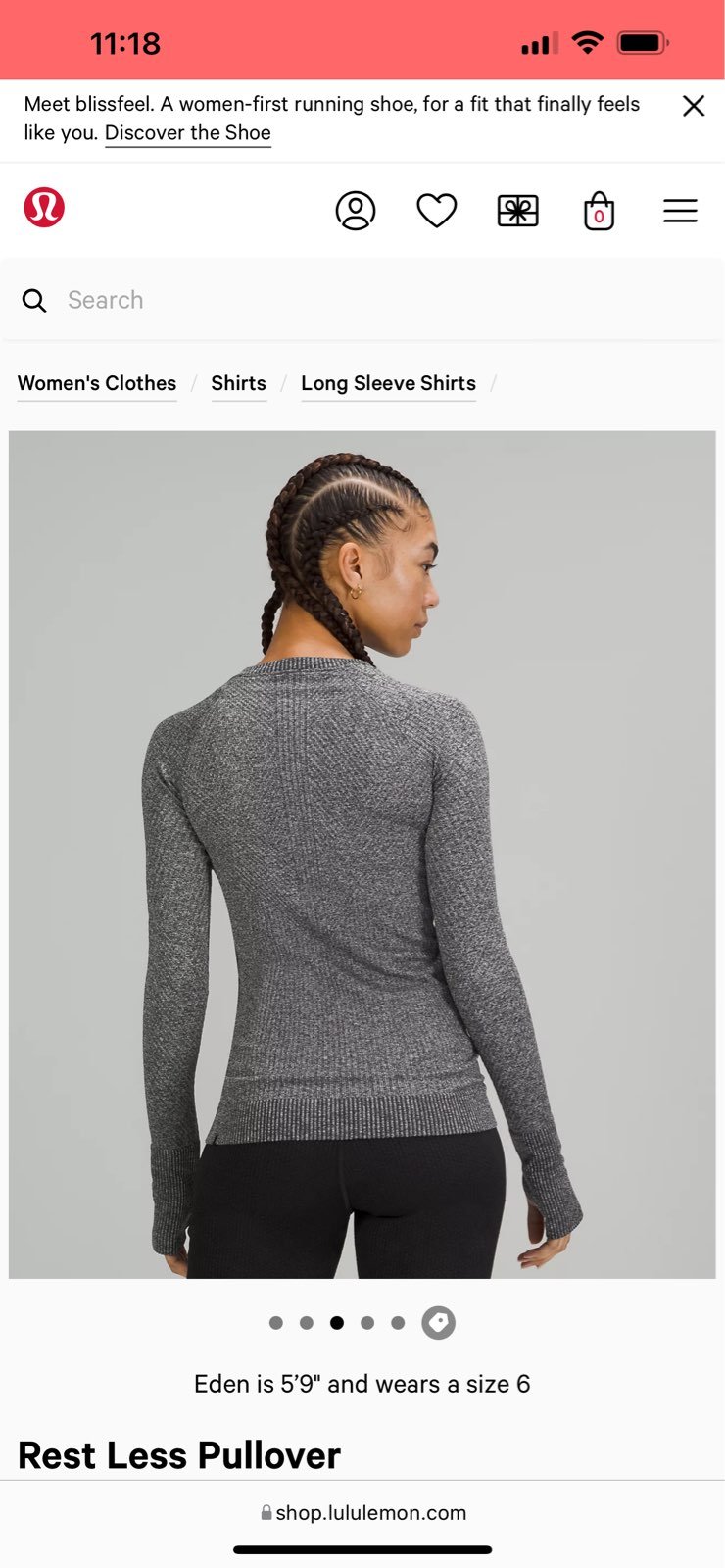Viewport: 725px width, 1568px height.
Task: Jump to the first image dot
Action: tap(276, 1323)
